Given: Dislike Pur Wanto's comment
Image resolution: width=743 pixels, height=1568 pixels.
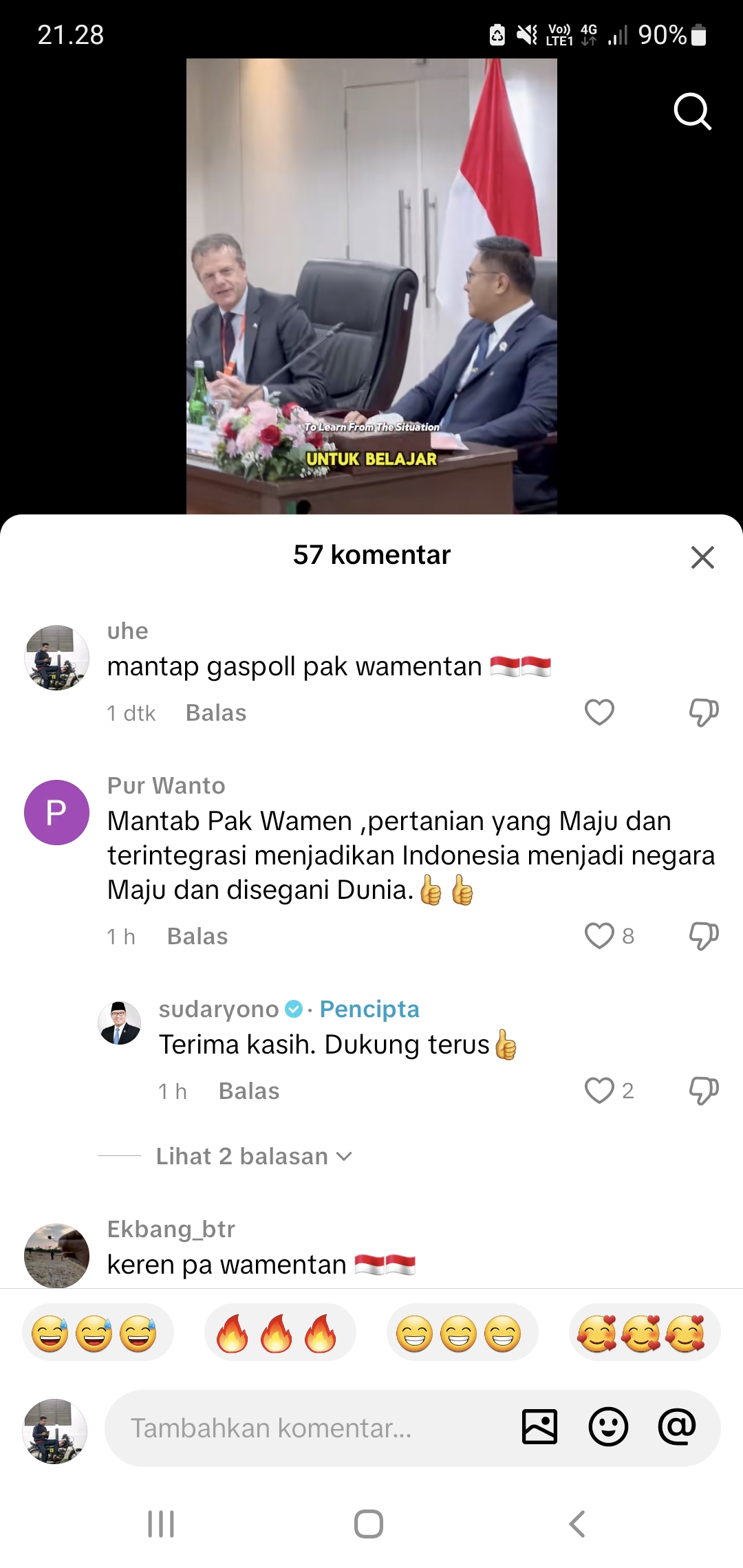Looking at the screenshot, I should coord(704,936).
